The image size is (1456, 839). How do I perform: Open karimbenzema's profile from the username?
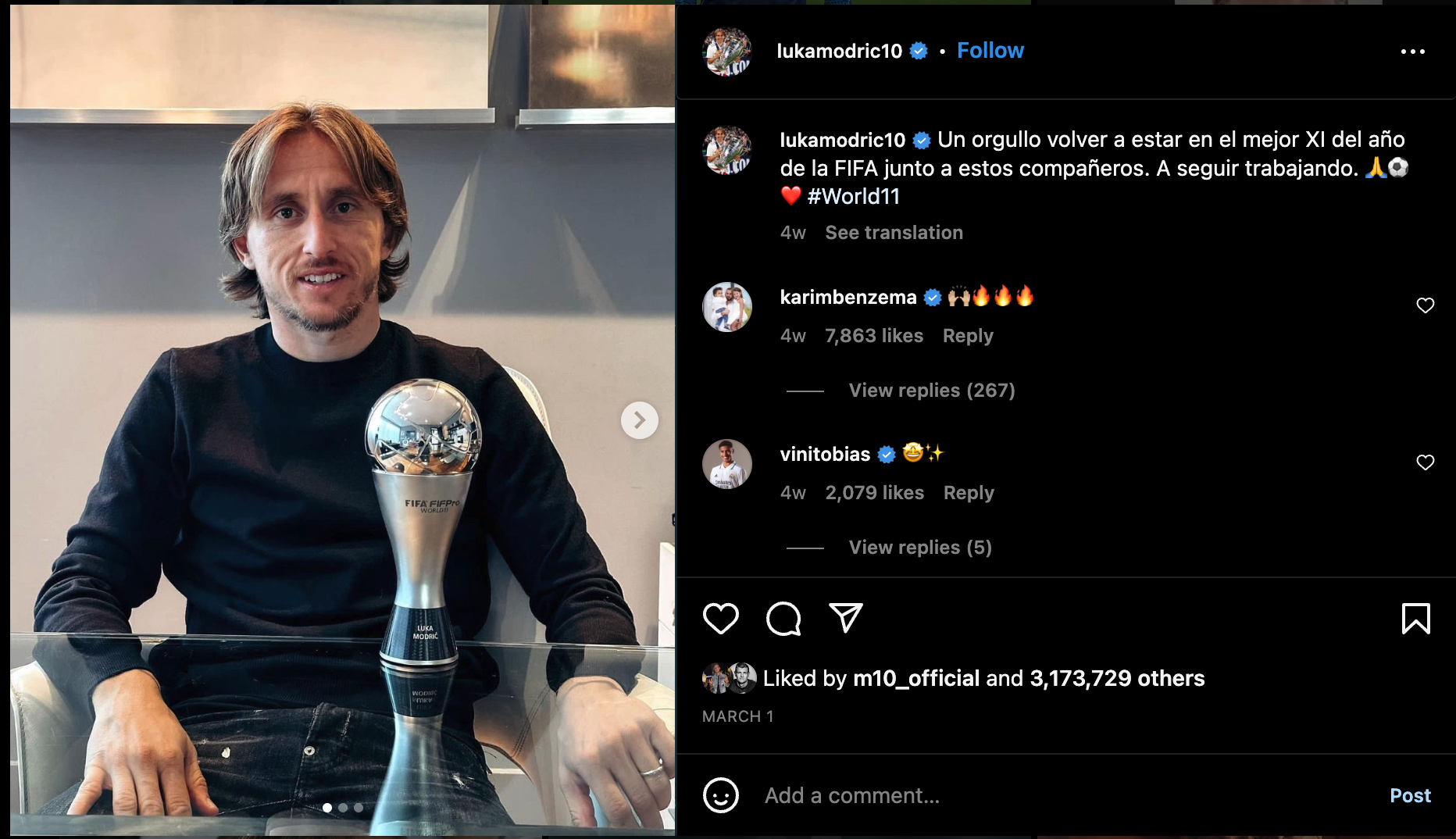coord(848,298)
